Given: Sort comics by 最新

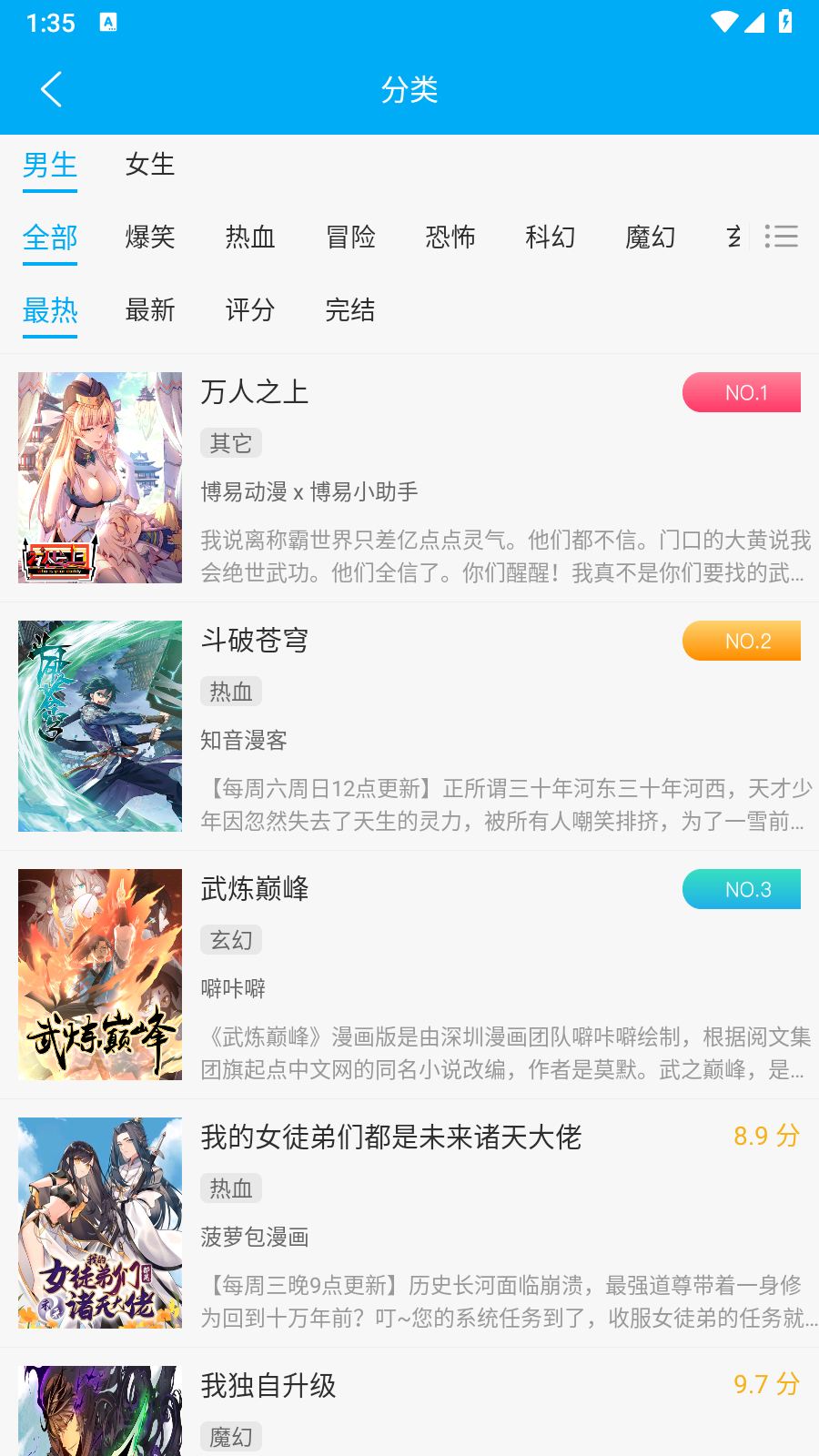Looking at the screenshot, I should coord(150,310).
